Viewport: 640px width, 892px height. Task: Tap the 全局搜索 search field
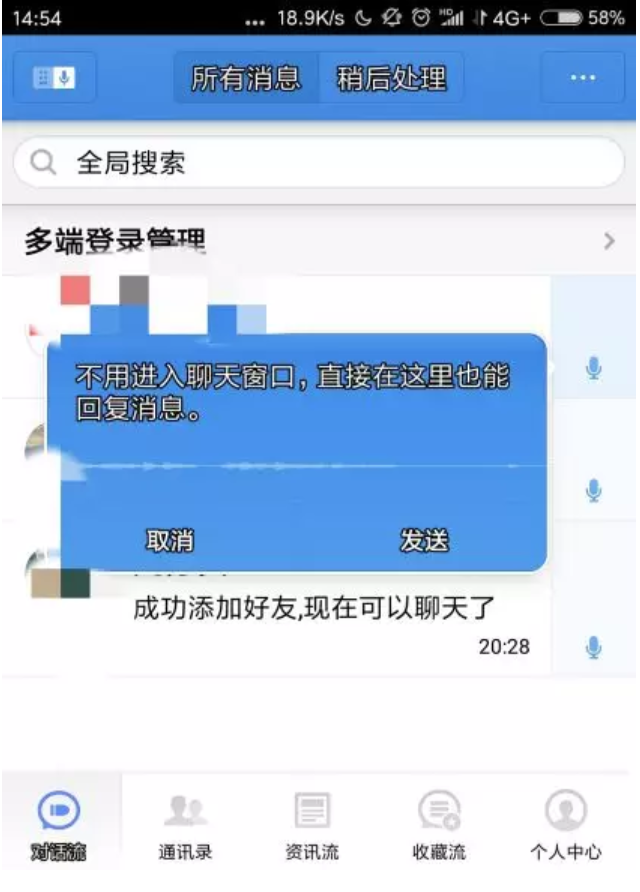click(x=318, y=163)
